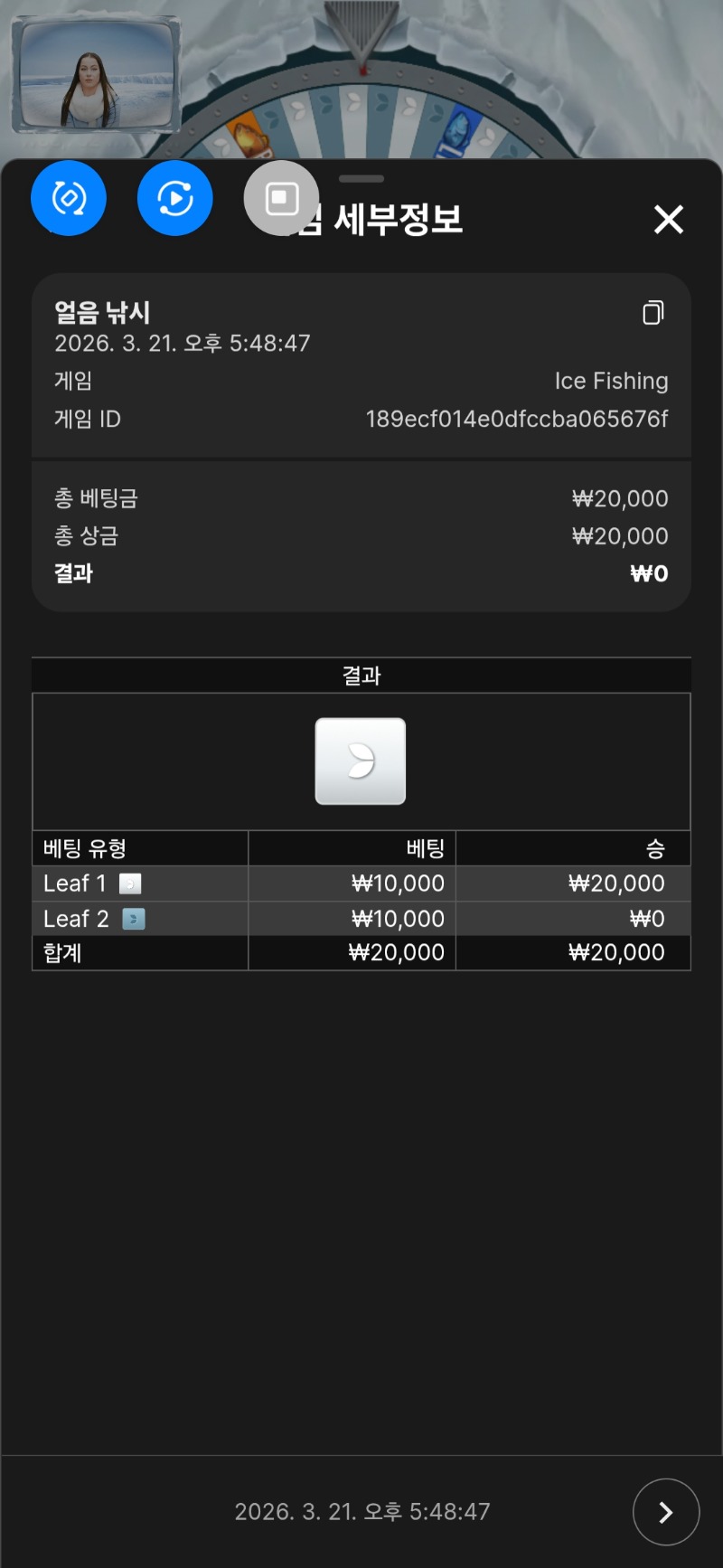Tap the blue replay play button

click(175, 198)
